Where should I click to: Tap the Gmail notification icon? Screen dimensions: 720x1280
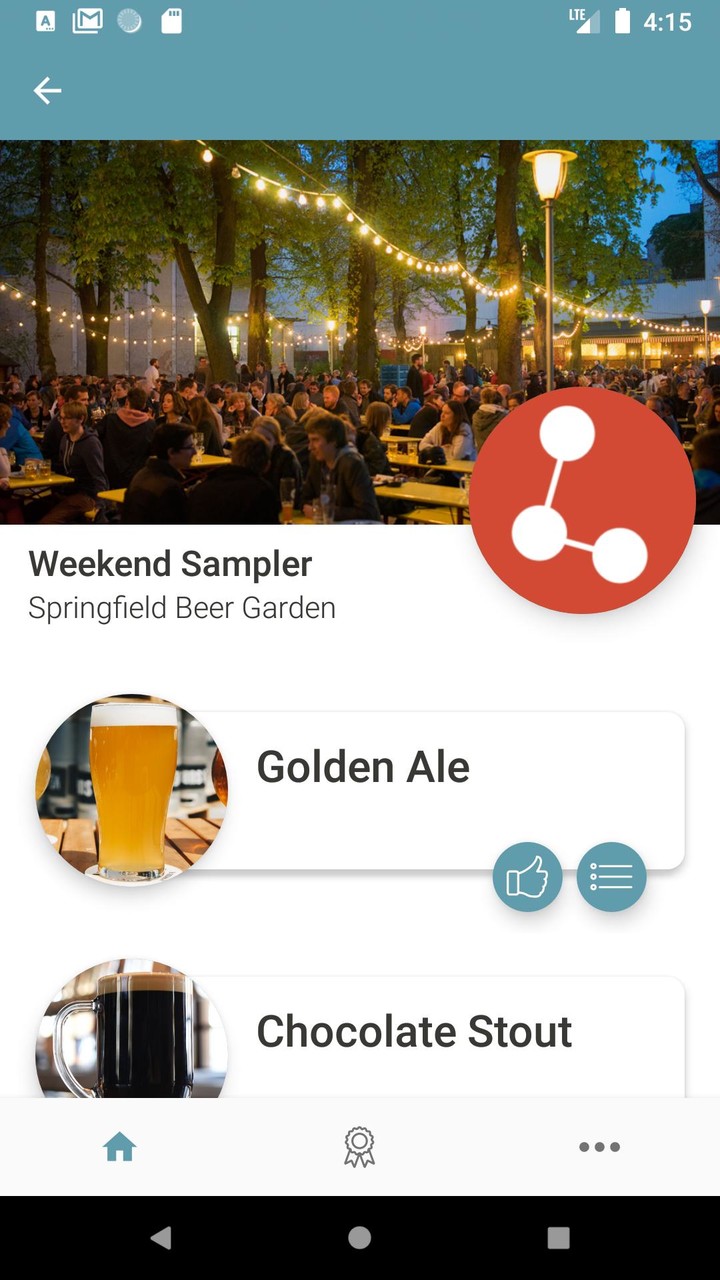point(87,20)
